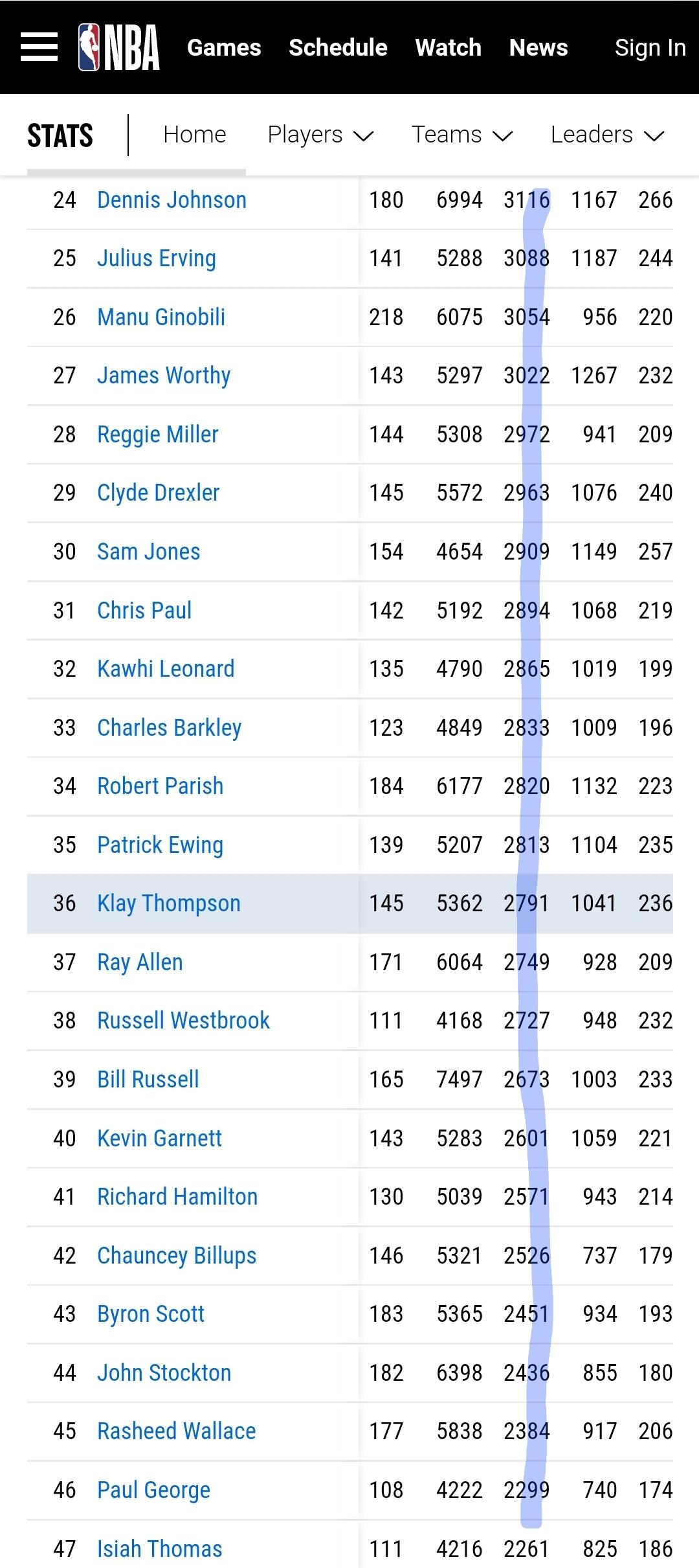Viewport: 699px width, 1568px height.
Task: Open the Schedule page
Action: [338, 47]
